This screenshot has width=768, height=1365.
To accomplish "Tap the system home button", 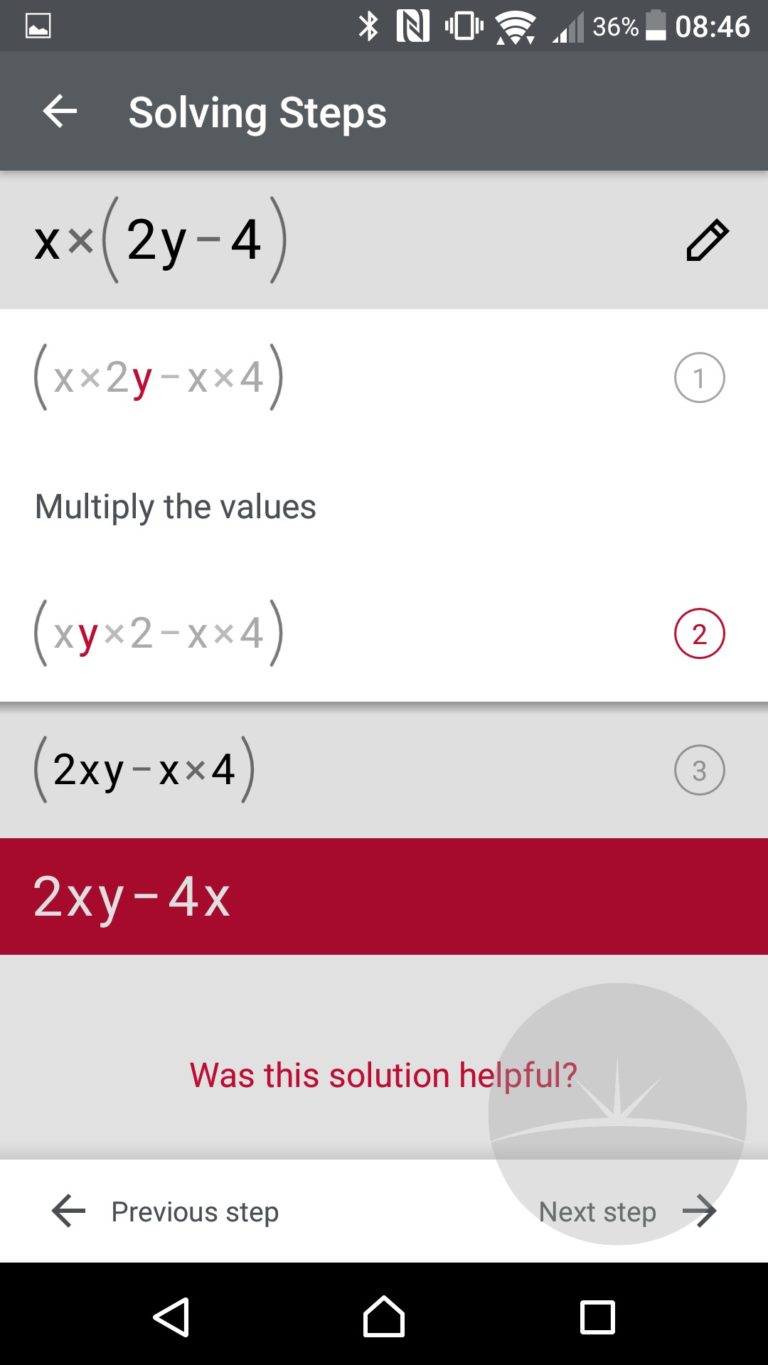I will 384,1317.
